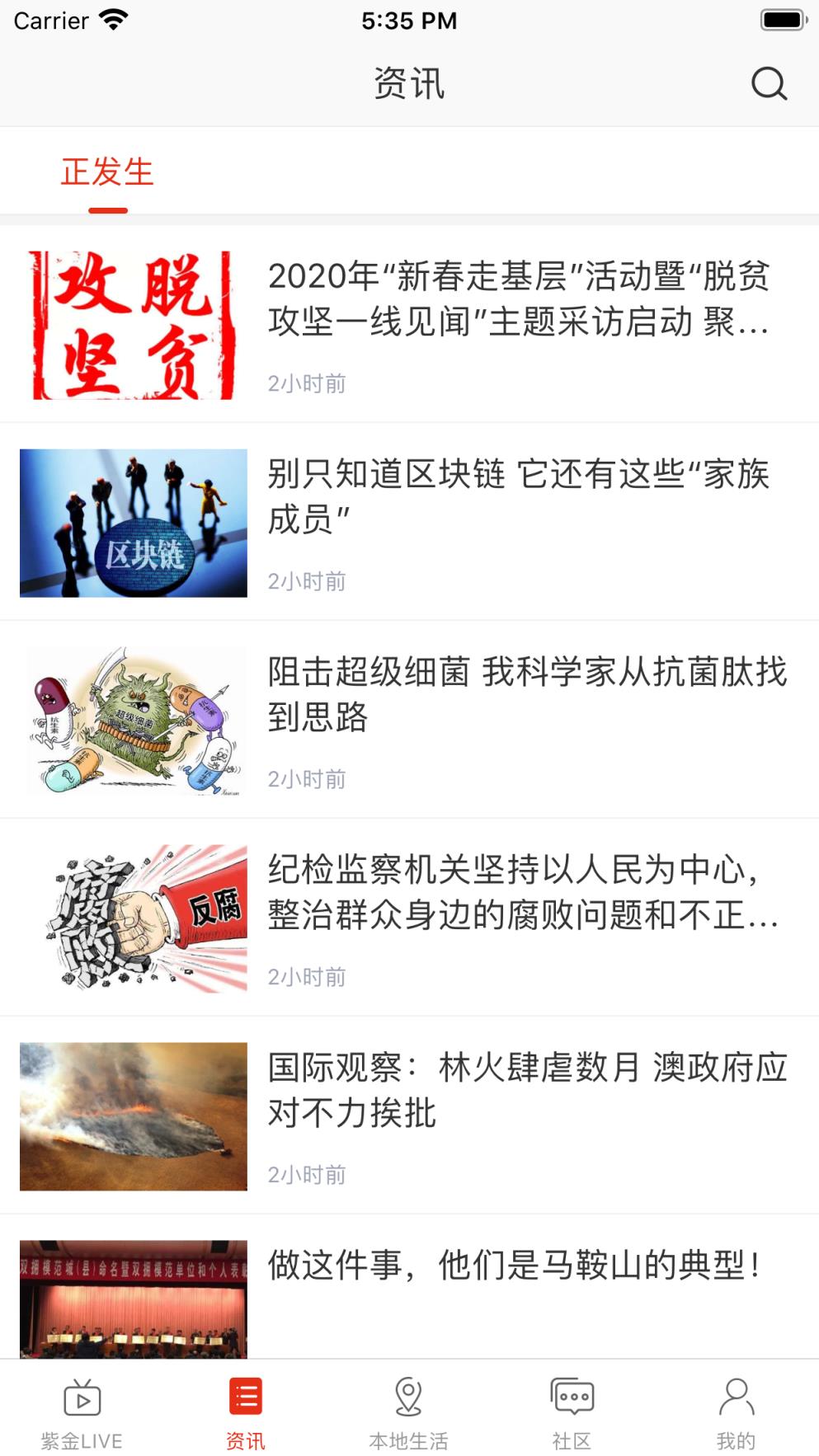Viewport: 819px width, 1456px height.
Task: Go to the 本地生活 tab
Action: pos(409,1413)
